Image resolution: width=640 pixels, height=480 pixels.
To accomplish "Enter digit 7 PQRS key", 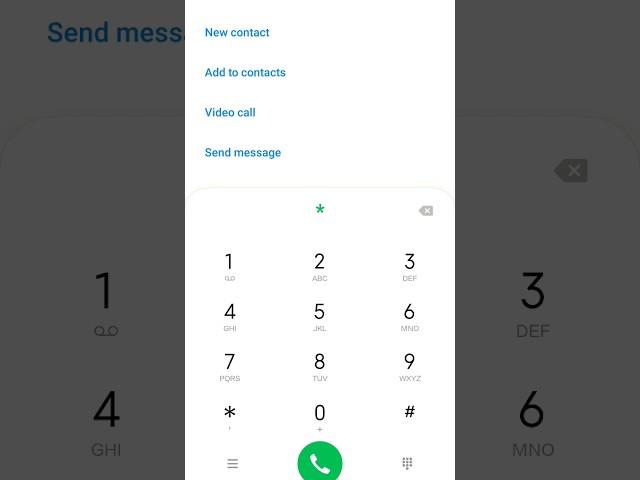I will point(229,366).
